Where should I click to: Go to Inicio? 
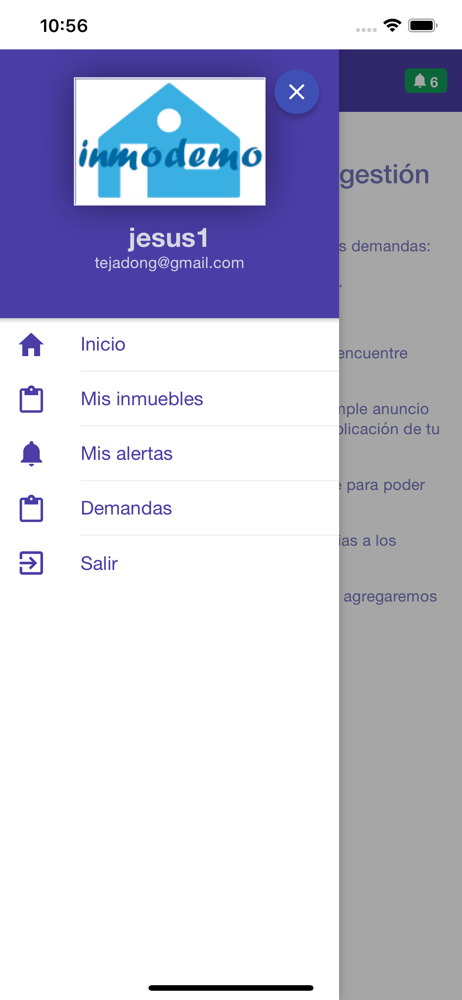point(169,344)
